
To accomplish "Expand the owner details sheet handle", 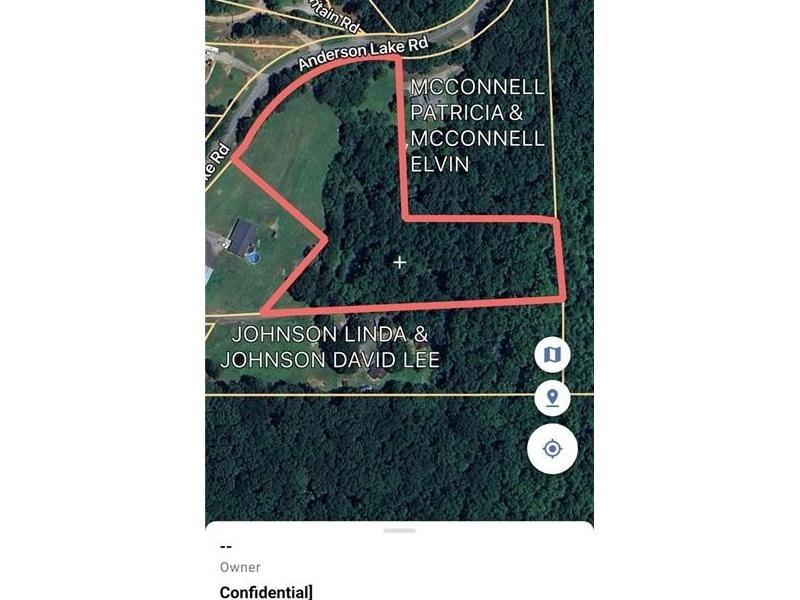I will click(x=399, y=530).
